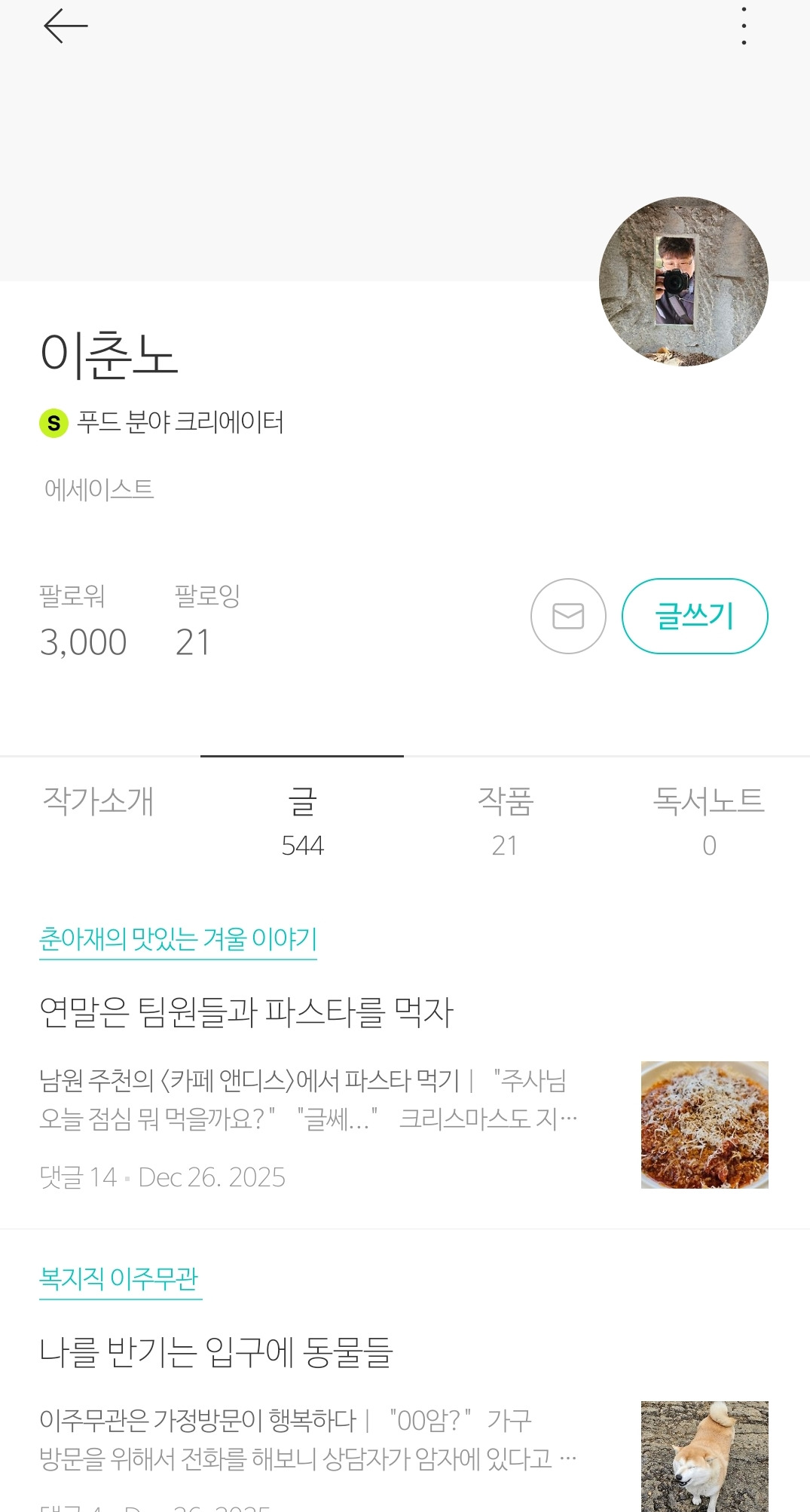Image resolution: width=810 pixels, height=1512 pixels.
Task: Open the 춘아재의 맛있는 겨울 이야기 series link
Action: (x=178, y=939)
